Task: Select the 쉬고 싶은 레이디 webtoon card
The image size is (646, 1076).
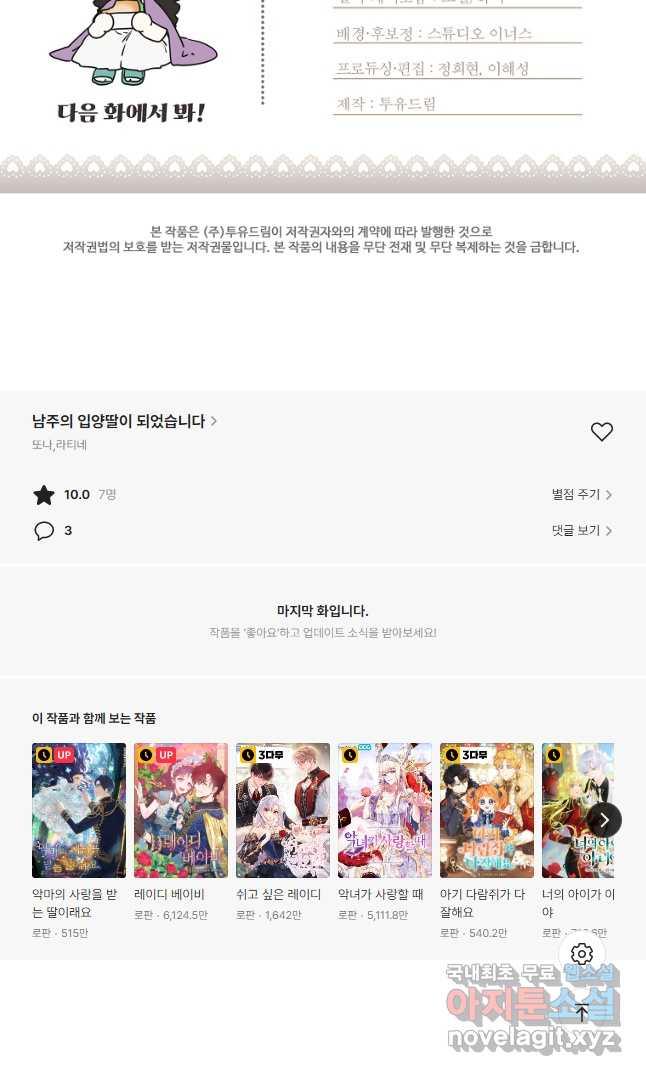Action: [x=283, y=810]
